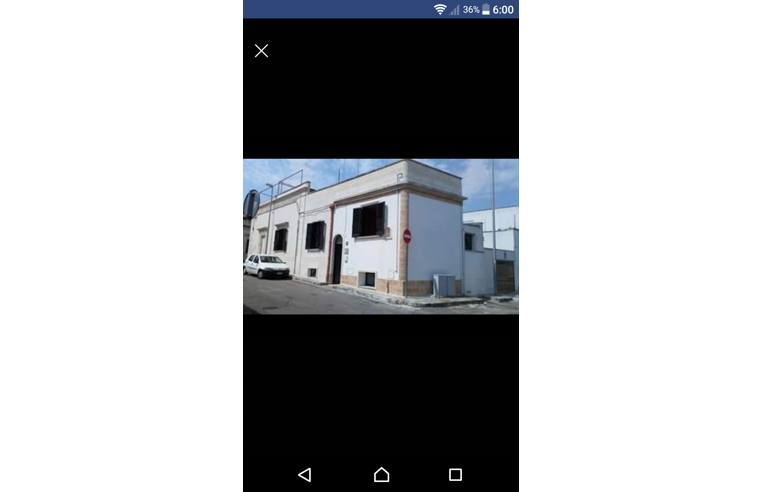Return to the home screen
764x492 pixels.
(x=381, y=474)
